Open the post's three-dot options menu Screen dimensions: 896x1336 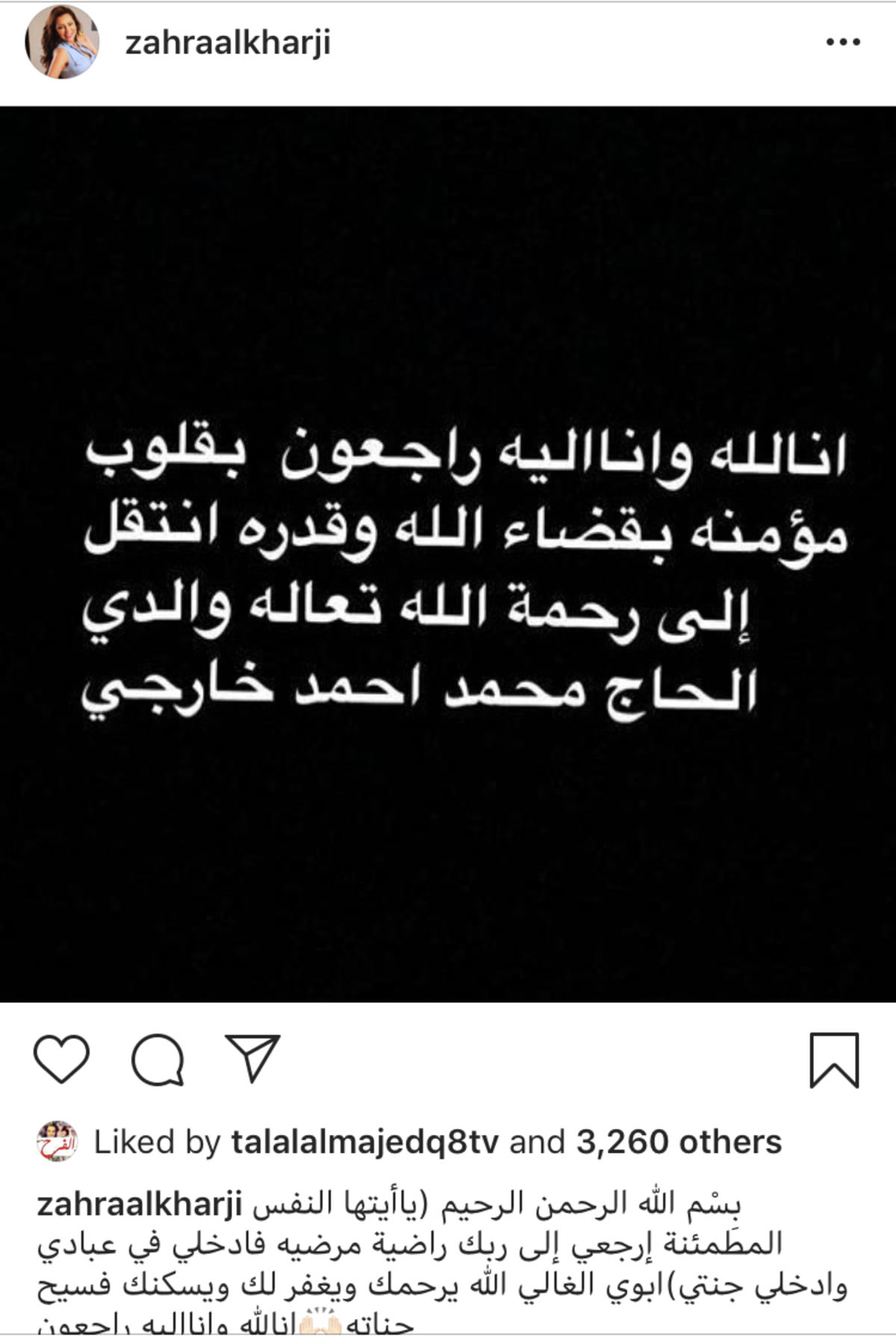pos(843,43)
